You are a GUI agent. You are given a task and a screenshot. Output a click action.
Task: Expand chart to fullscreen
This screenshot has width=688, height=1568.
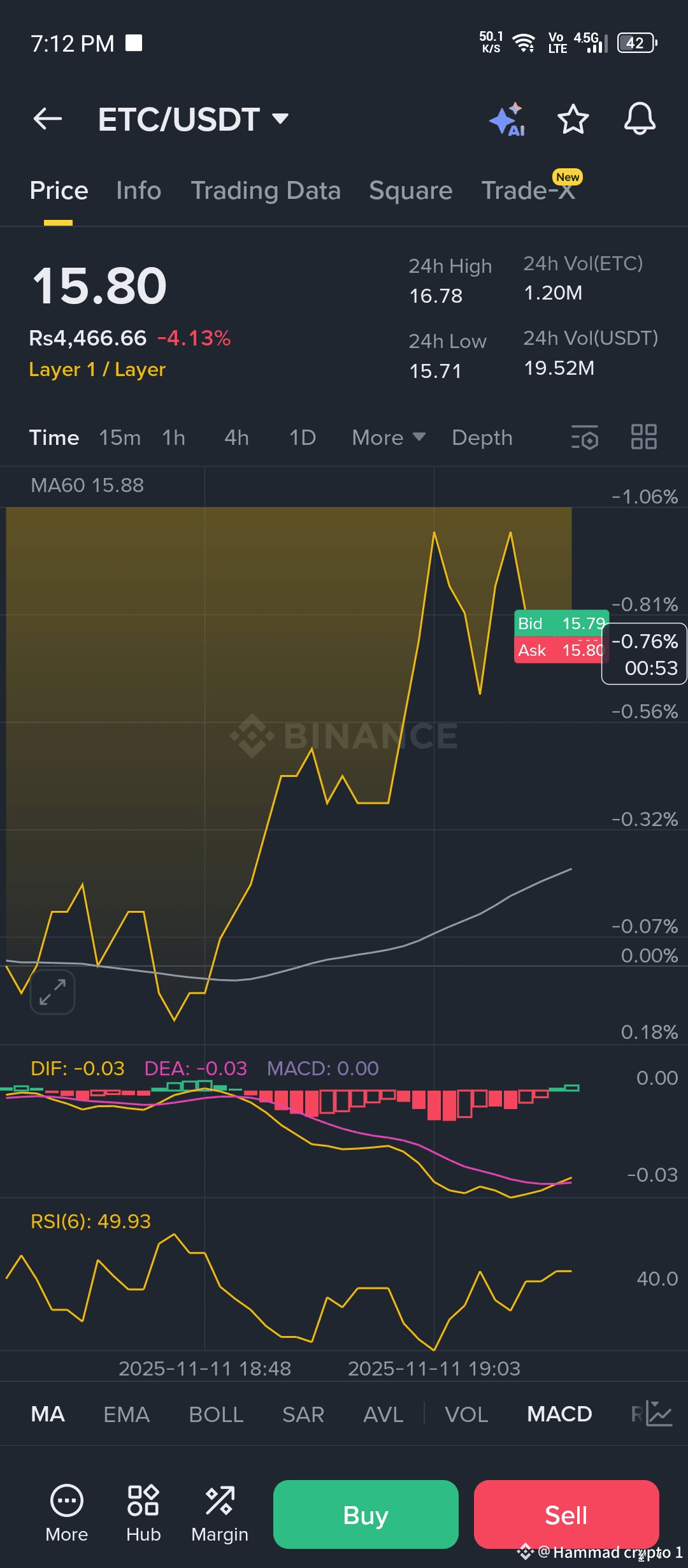click(x=52, y=992)
